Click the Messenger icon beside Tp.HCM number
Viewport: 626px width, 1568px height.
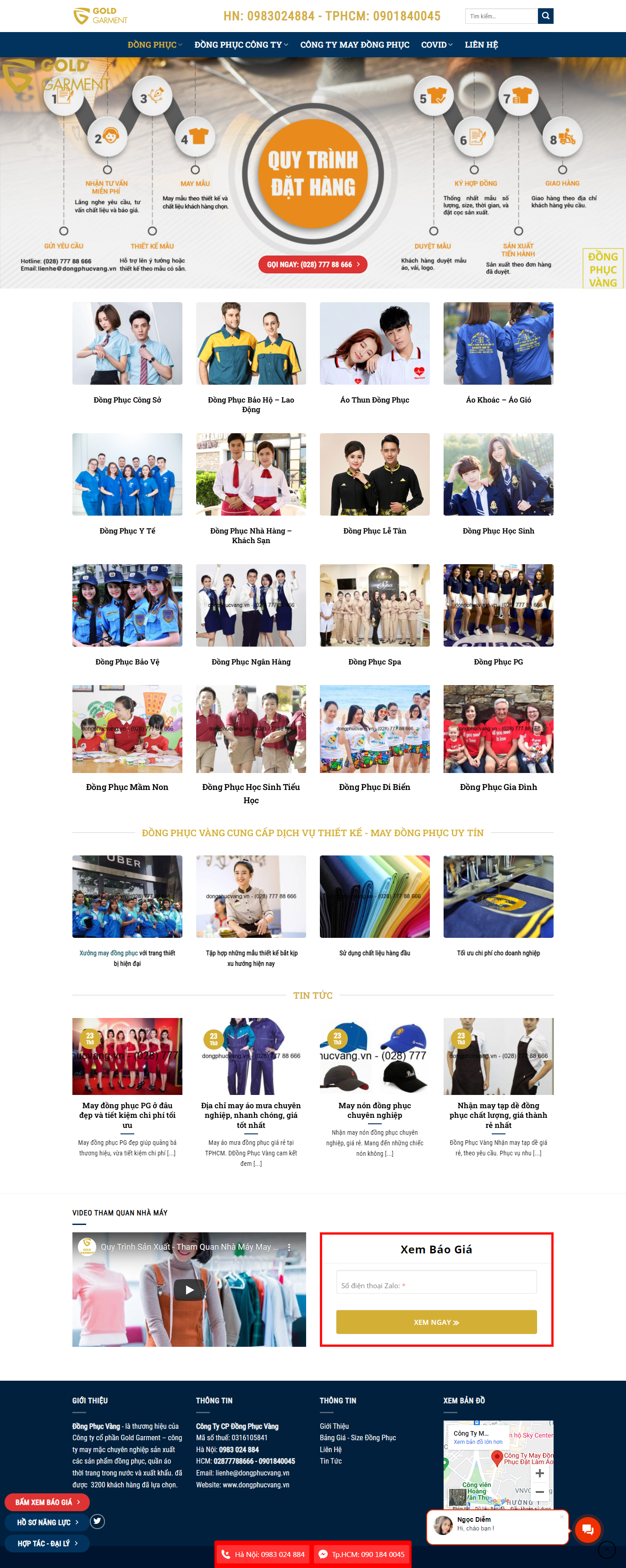pos(322,1554)
